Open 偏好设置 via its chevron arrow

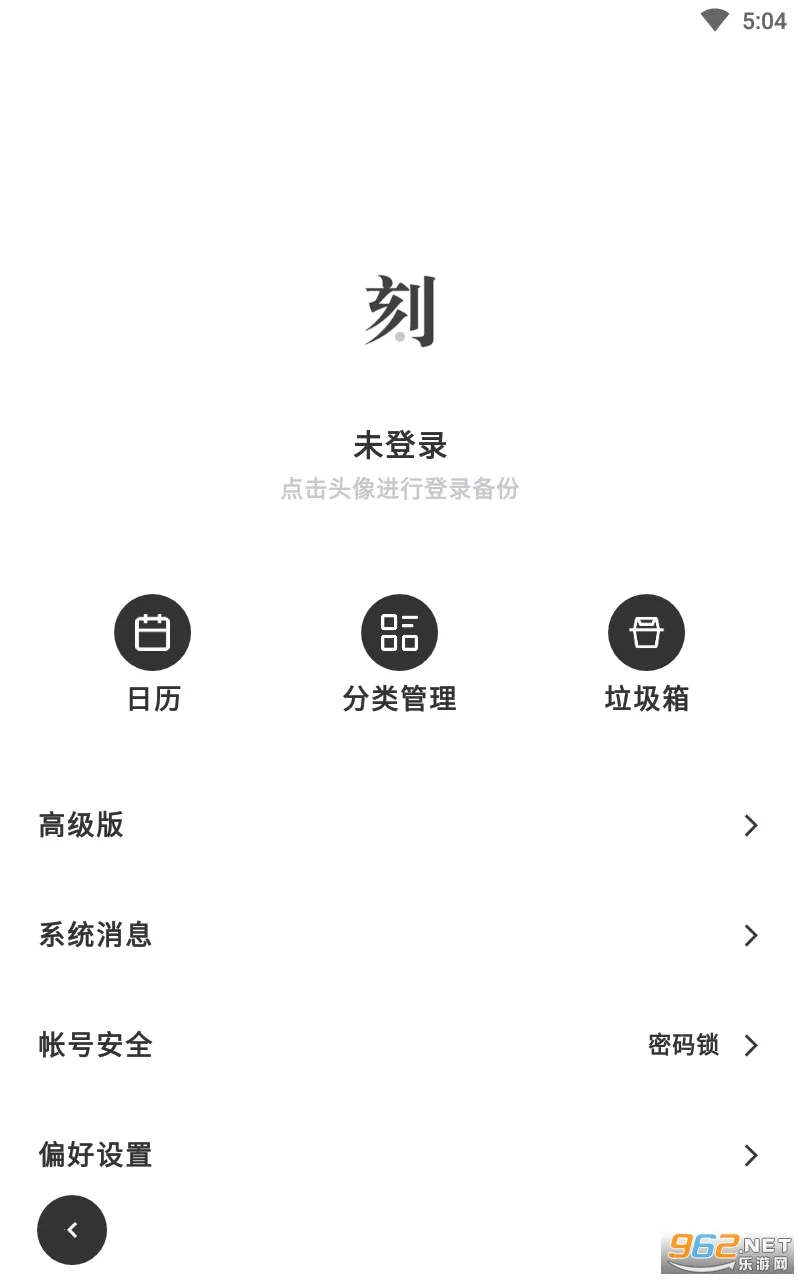click(751, 1156)
